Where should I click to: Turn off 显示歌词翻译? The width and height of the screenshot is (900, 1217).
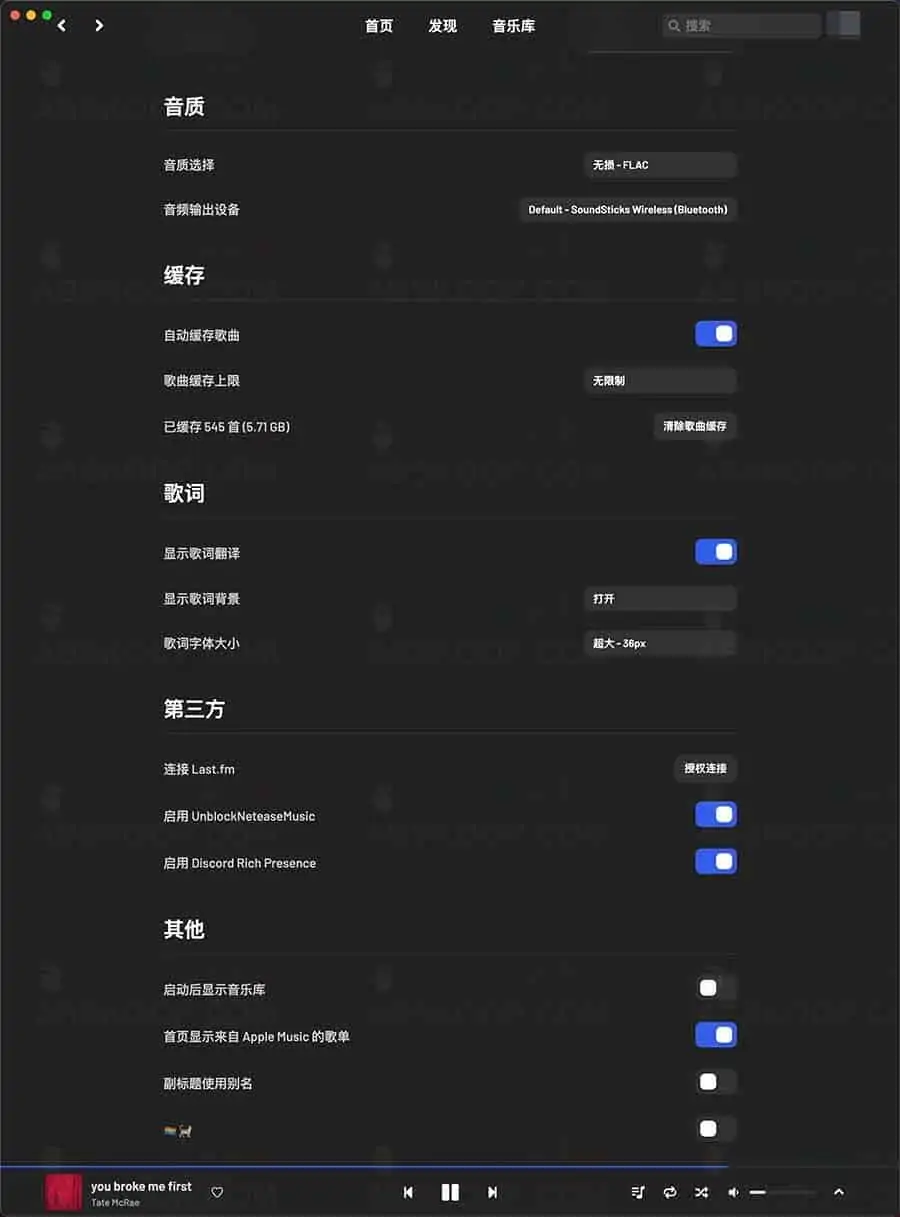(x=716, y=551)
